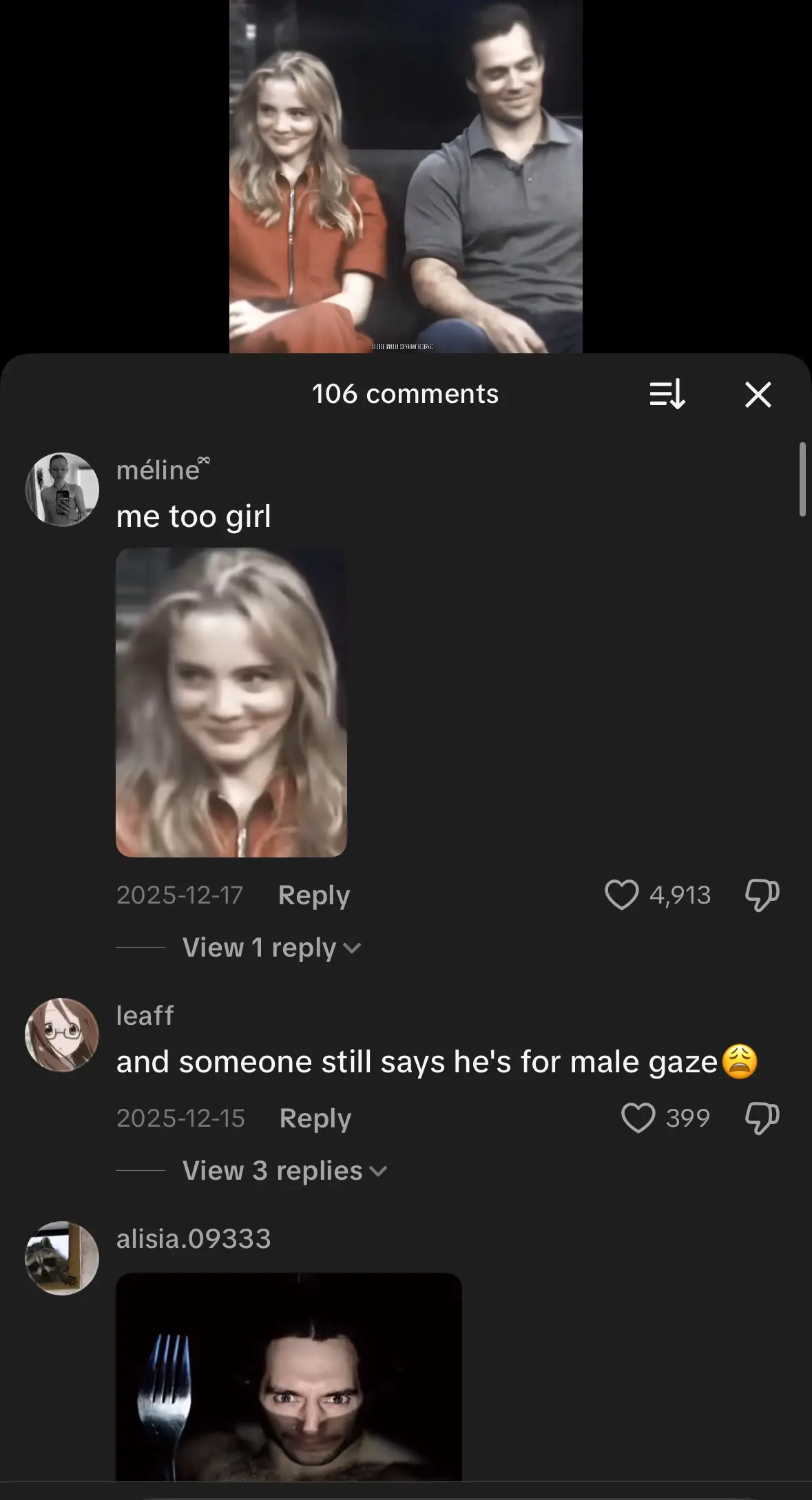Like méline's comment
812x1500 pixels.
(621, 895)
